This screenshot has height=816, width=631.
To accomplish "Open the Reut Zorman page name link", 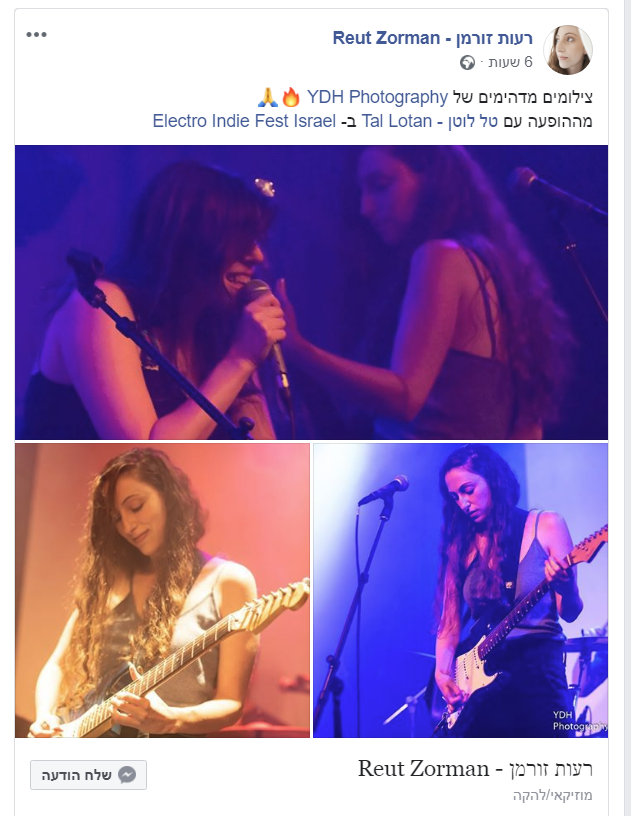I will click(x=432, y=39).
